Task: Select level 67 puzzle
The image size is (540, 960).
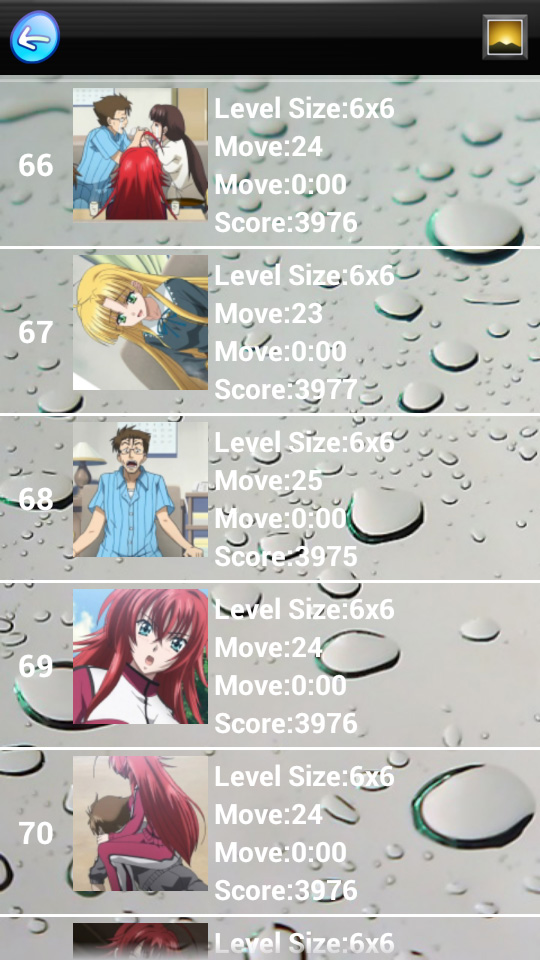Action: (270, 331)
